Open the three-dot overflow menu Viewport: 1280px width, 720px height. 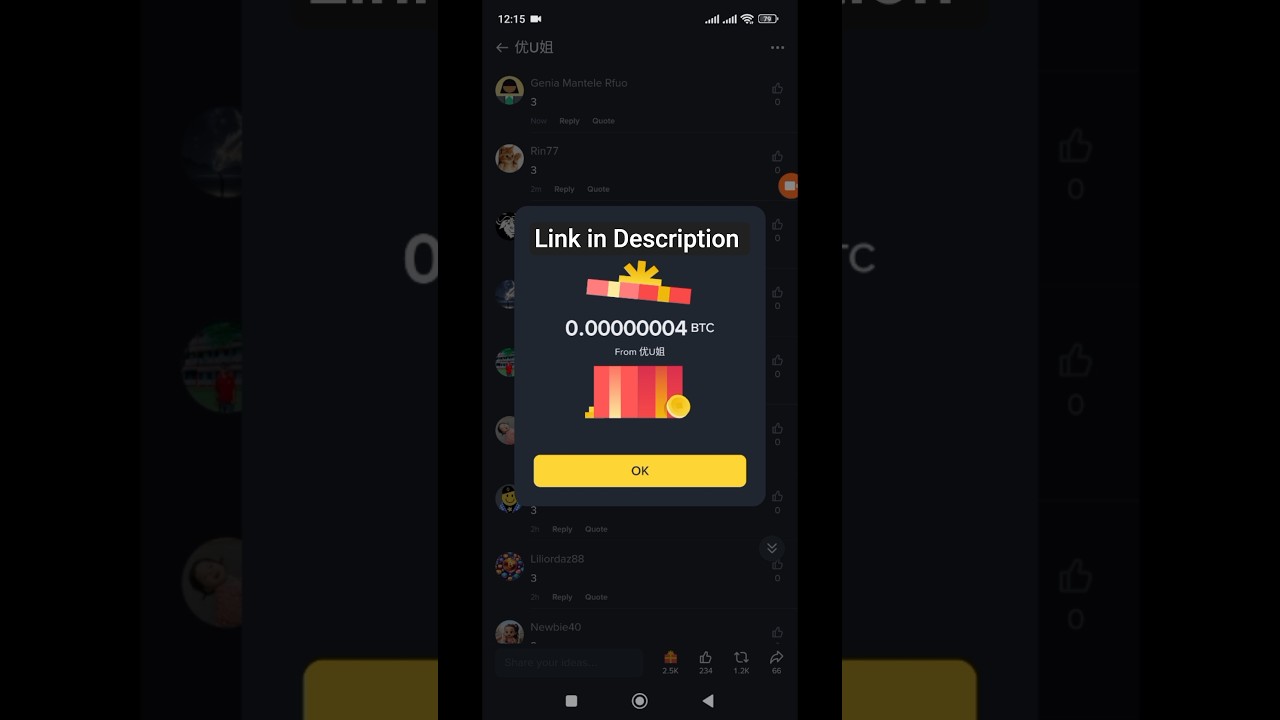tap(777, 47)
